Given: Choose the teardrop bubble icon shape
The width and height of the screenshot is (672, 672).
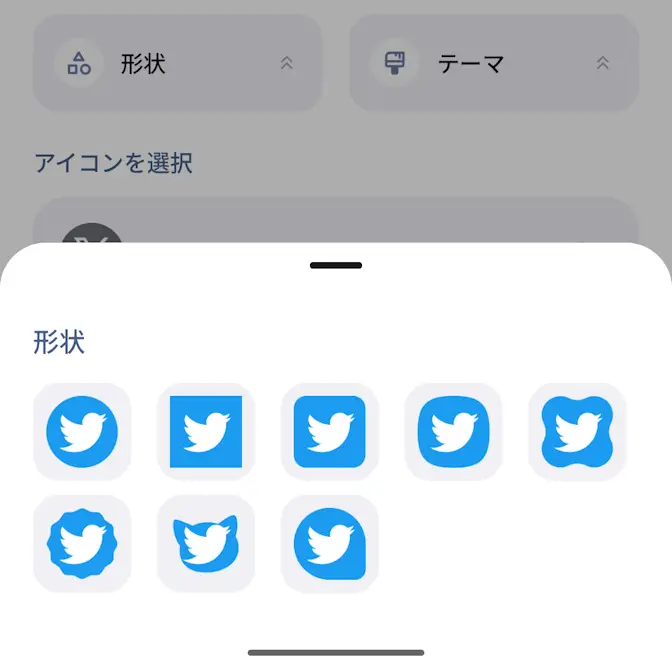Looking at the screenshot, I should (x=330, y=544).
